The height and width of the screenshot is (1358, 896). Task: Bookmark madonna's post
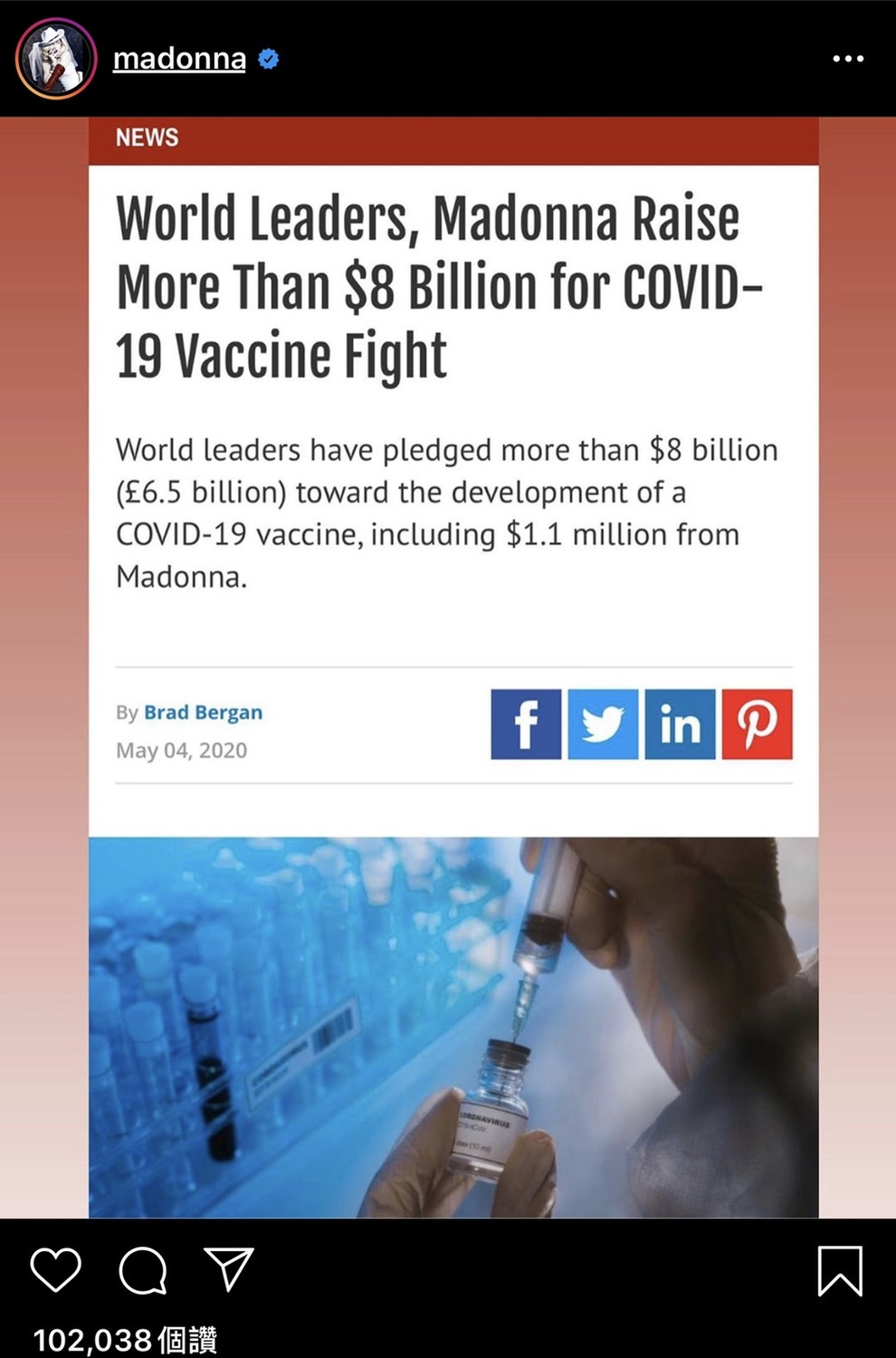840,1270
